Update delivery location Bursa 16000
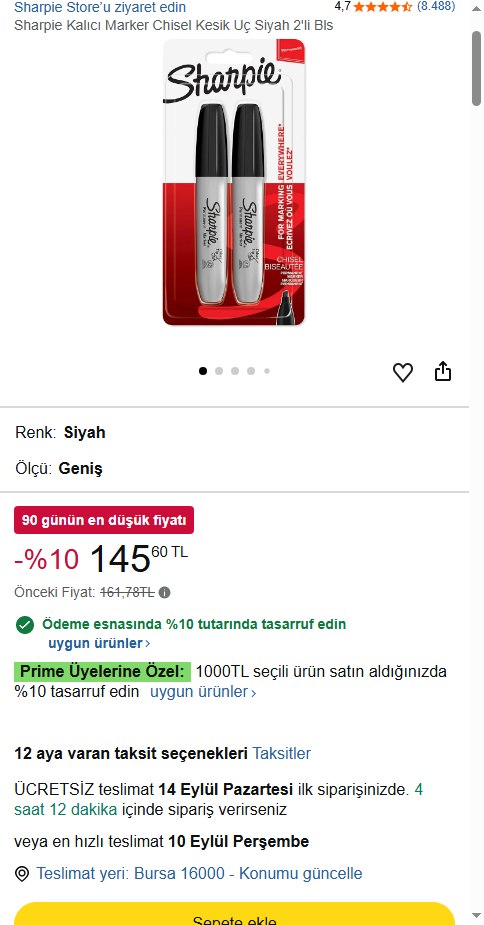Screen dimensions: 484x925 pos(200,873)
